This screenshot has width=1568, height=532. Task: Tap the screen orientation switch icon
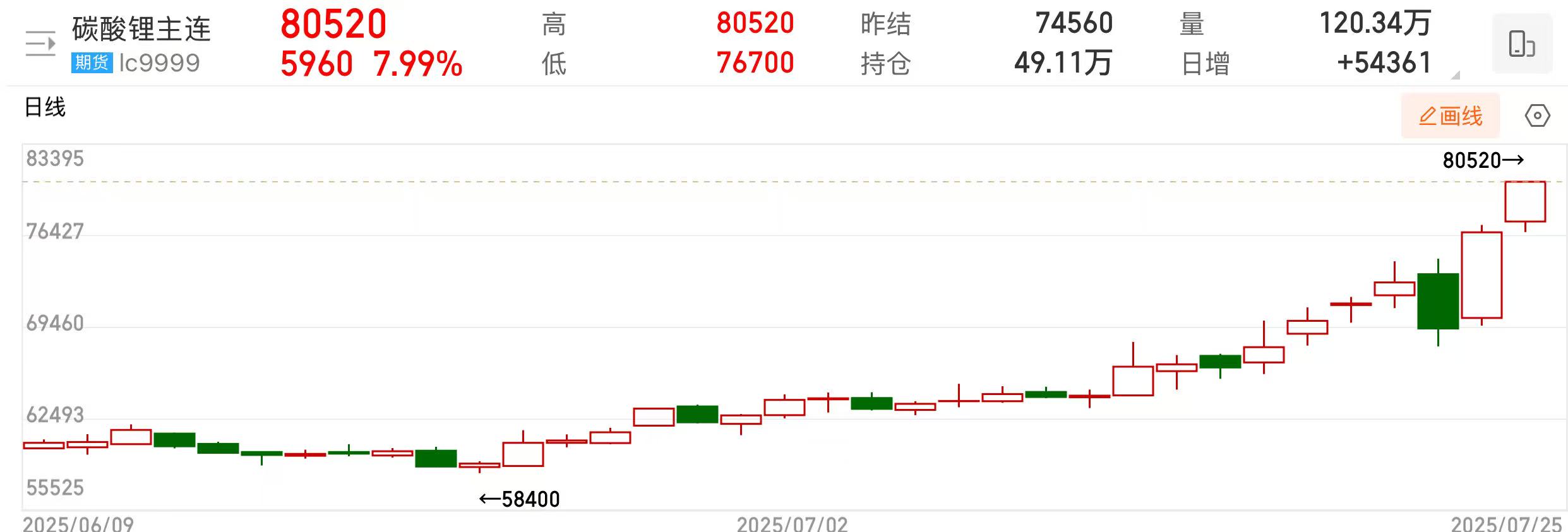[1521, 45]
